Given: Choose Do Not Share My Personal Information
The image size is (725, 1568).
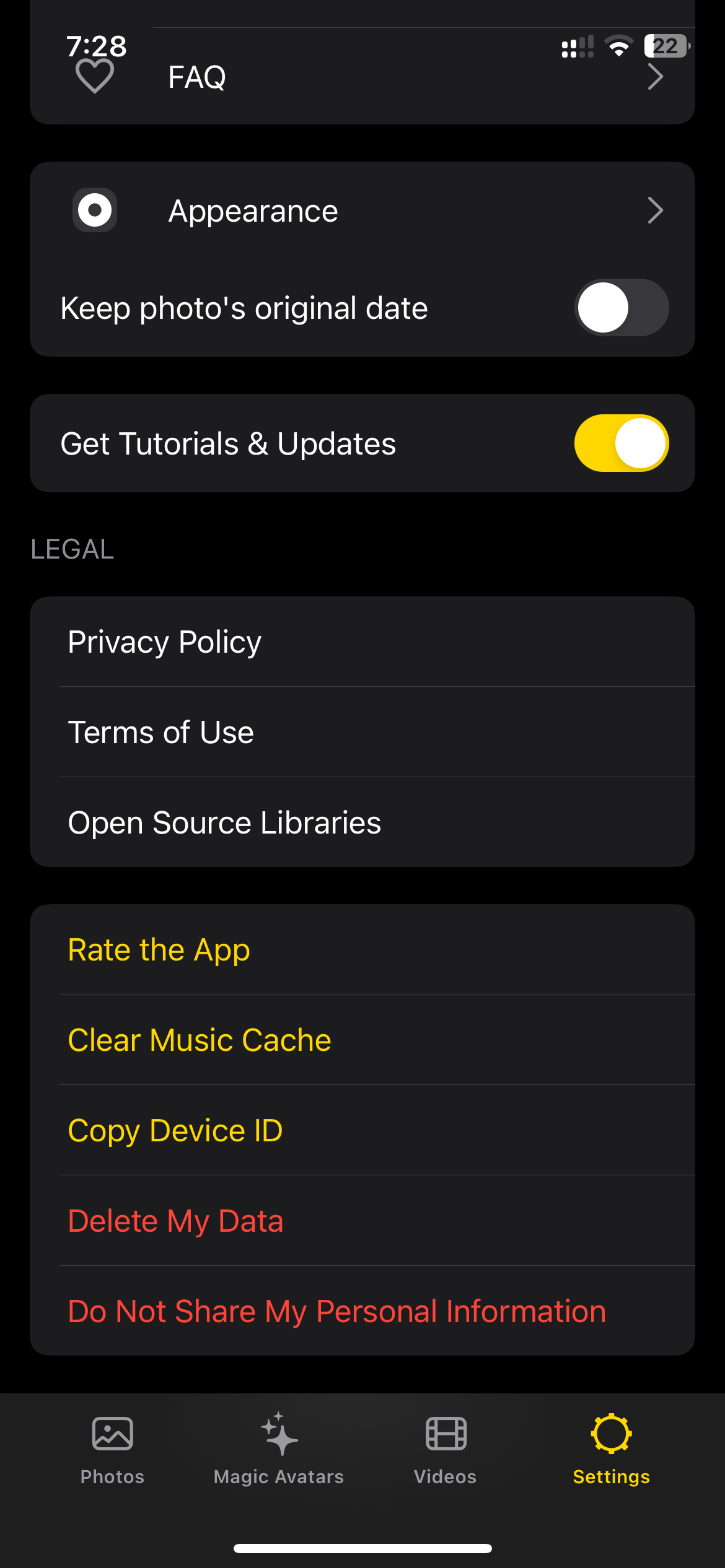Looking at the screenshot, I should [362, 1312].
